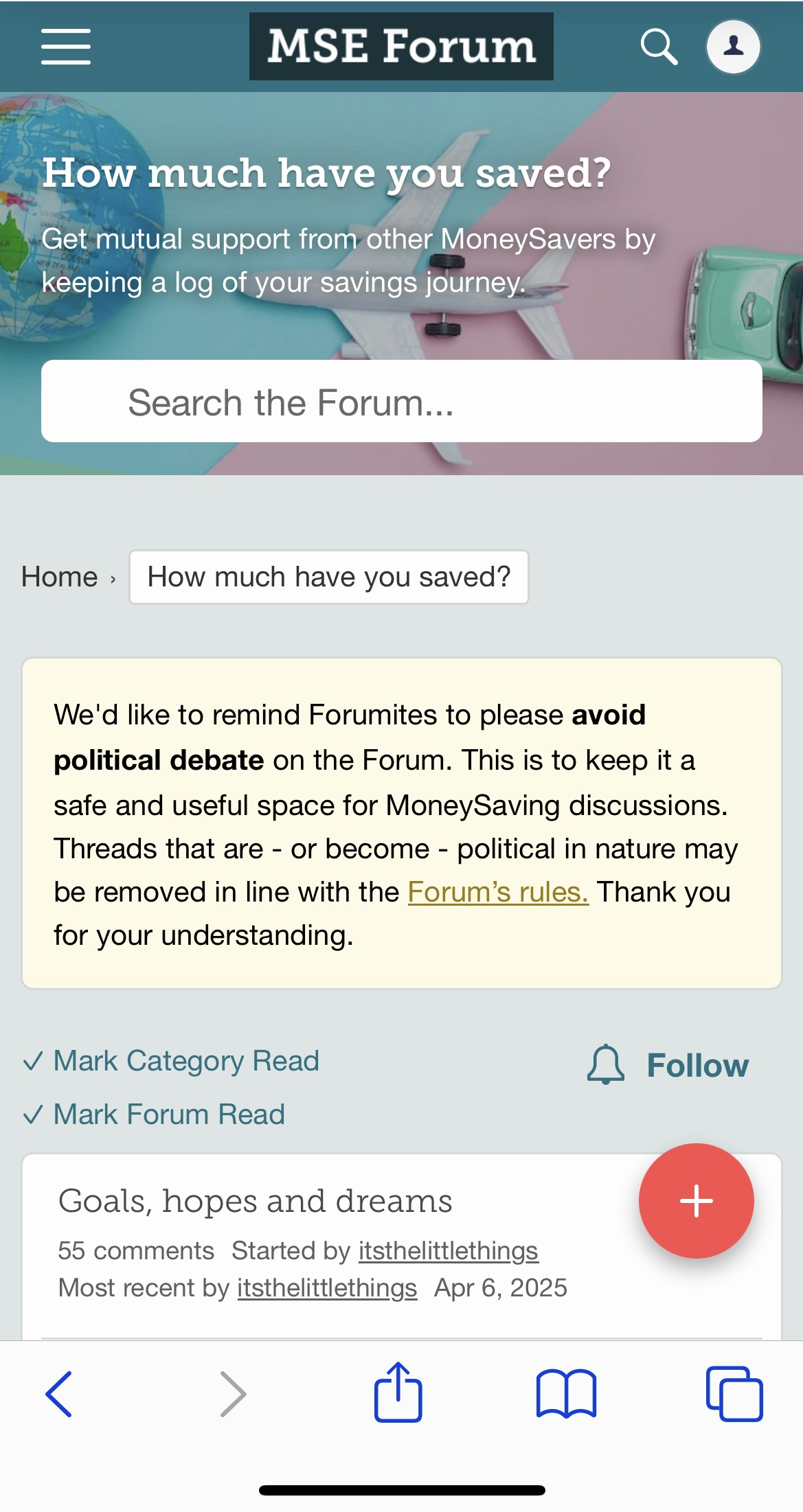The width and height of the screenshot is (803, 1512).
Task: Tap the search magnifier icon
Action: [659, 47]
